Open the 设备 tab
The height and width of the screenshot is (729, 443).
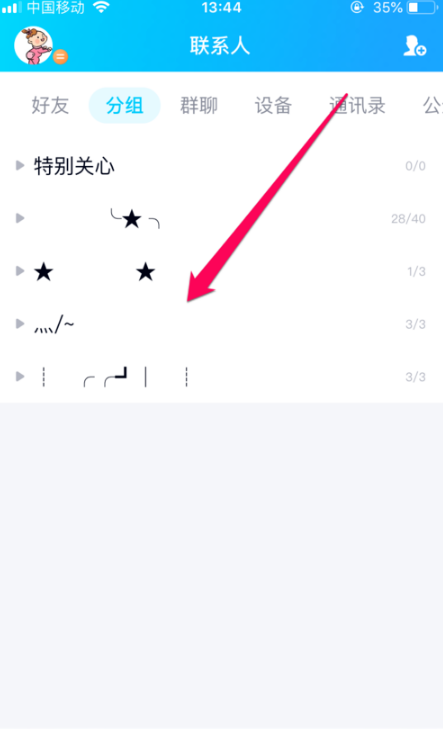click(273, 105)
